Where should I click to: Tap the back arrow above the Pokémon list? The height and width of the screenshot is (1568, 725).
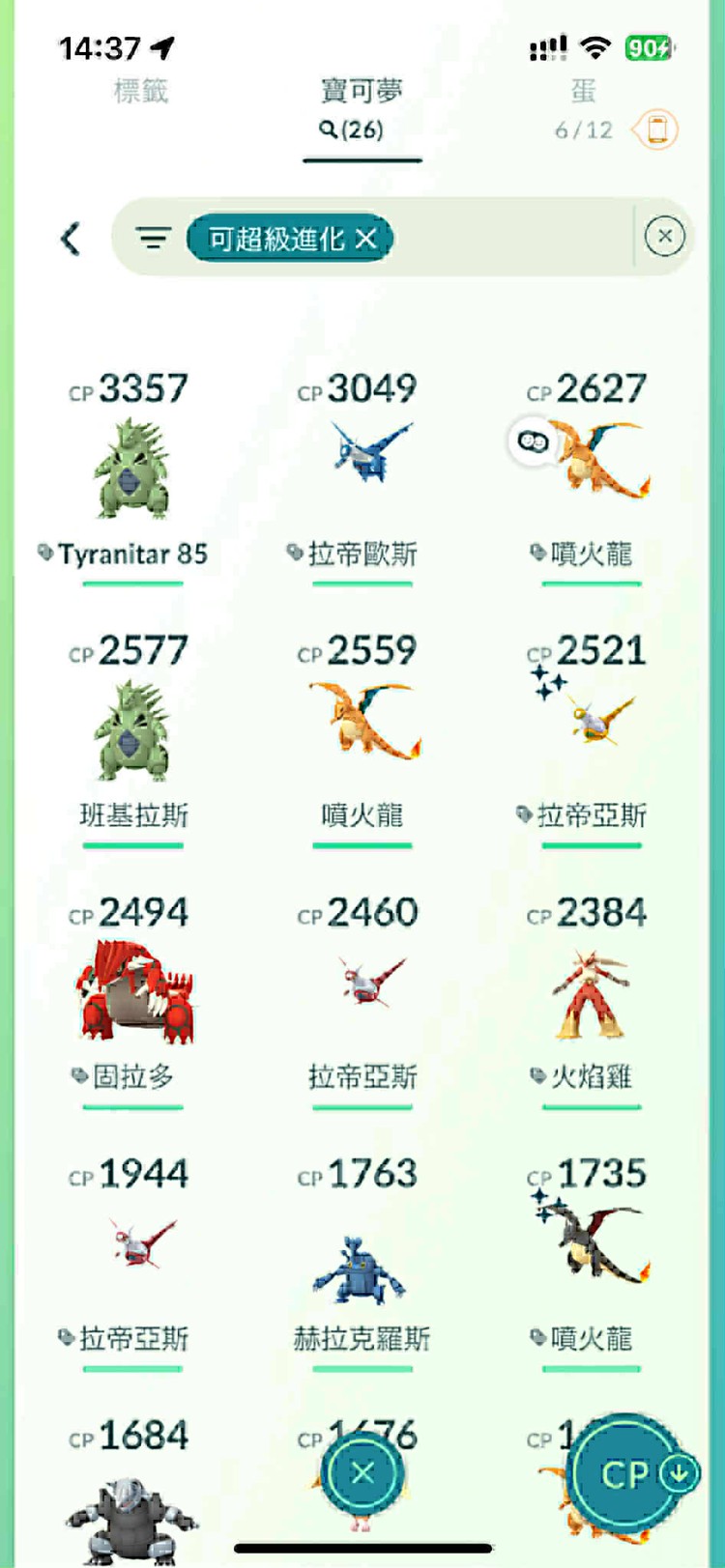coord(70,238)
